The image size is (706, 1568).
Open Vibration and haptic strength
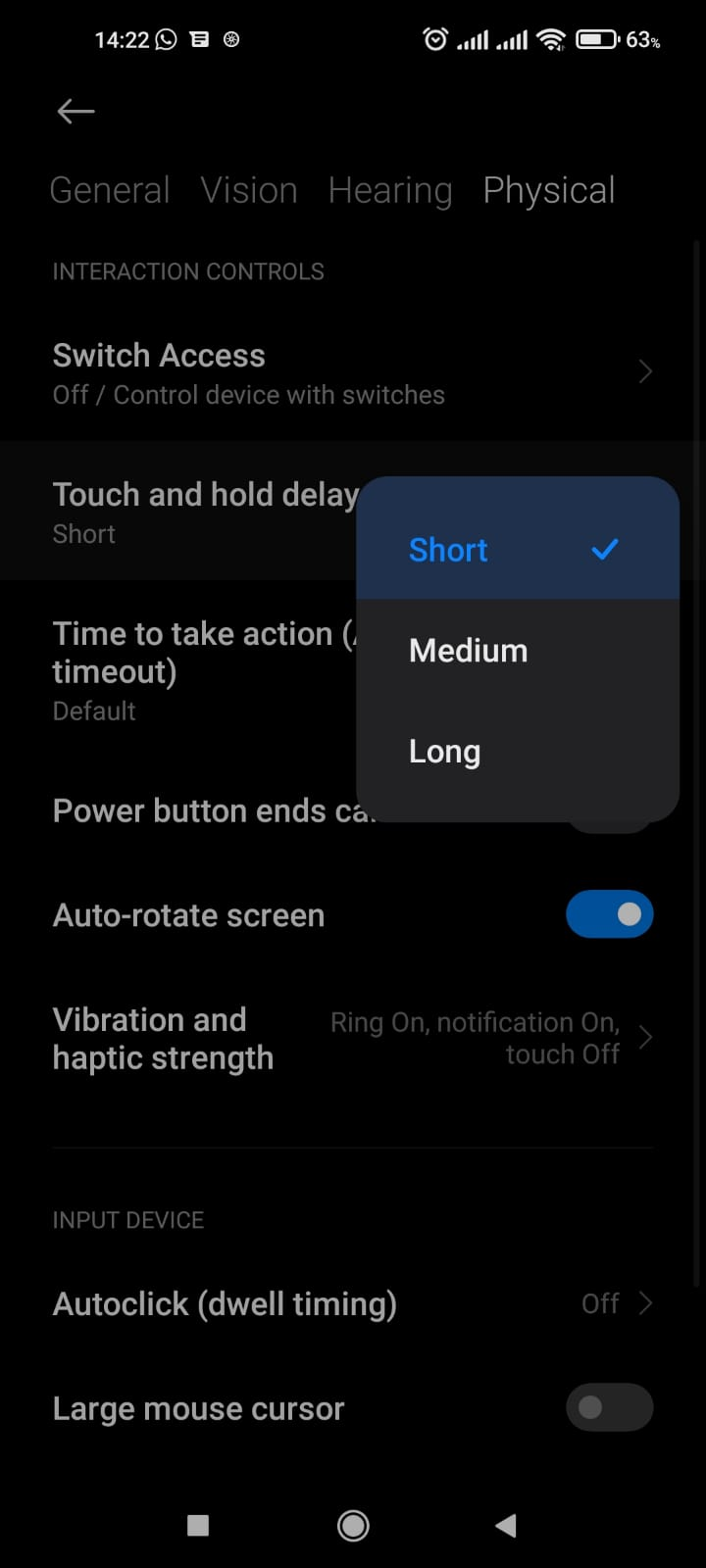(x=353, y=1039)
